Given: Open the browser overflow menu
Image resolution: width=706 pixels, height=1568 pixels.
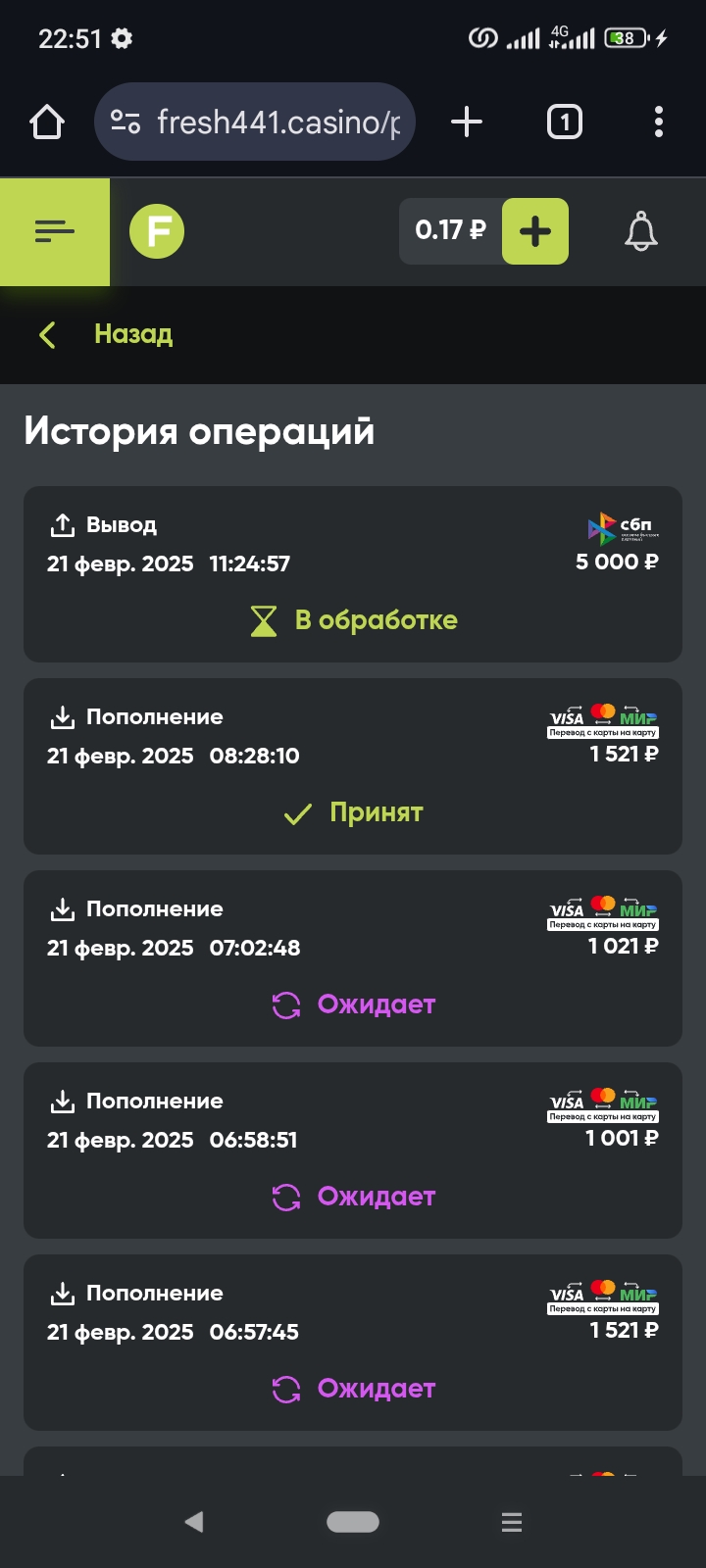Looking at the screenshot, I should click(659, 122).
